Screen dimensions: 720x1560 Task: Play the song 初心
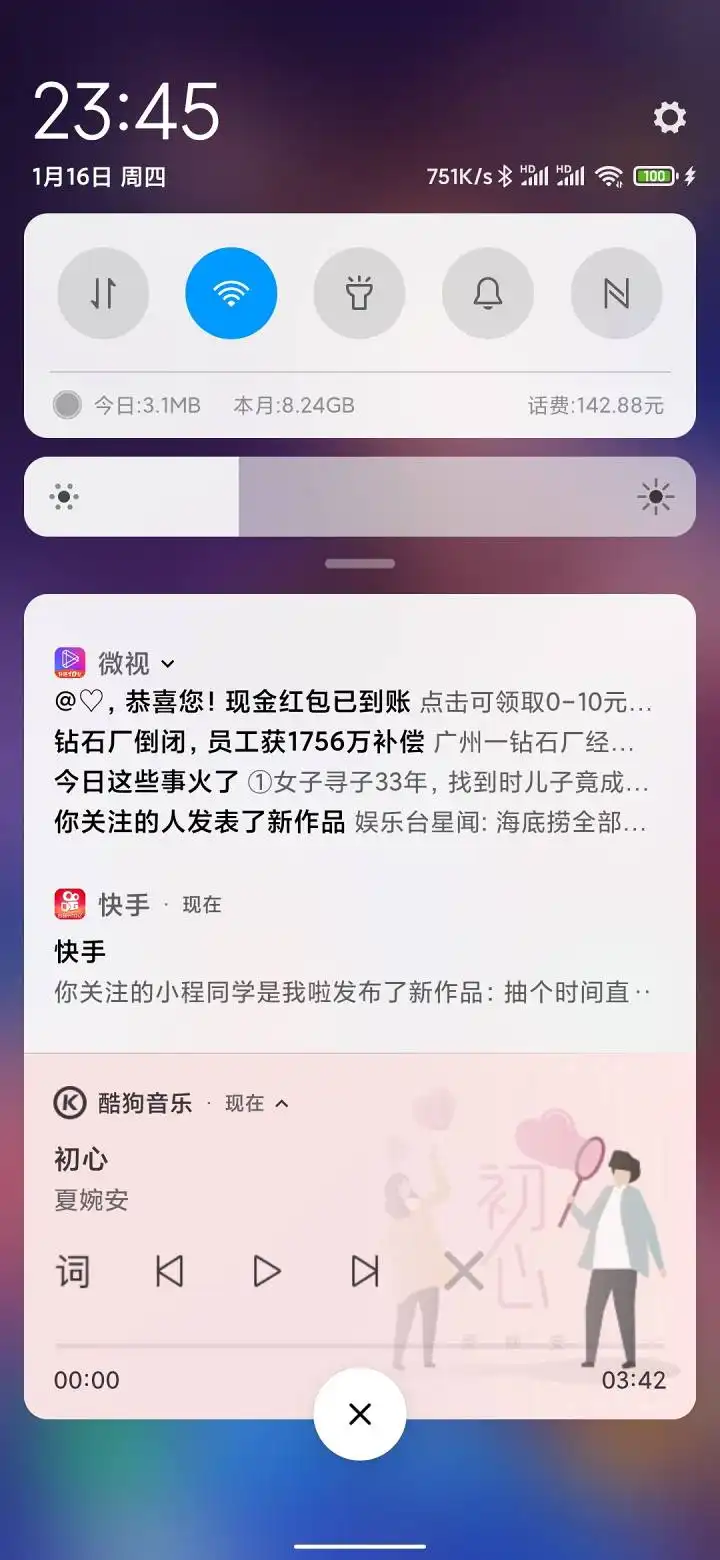click(266, 1272)
